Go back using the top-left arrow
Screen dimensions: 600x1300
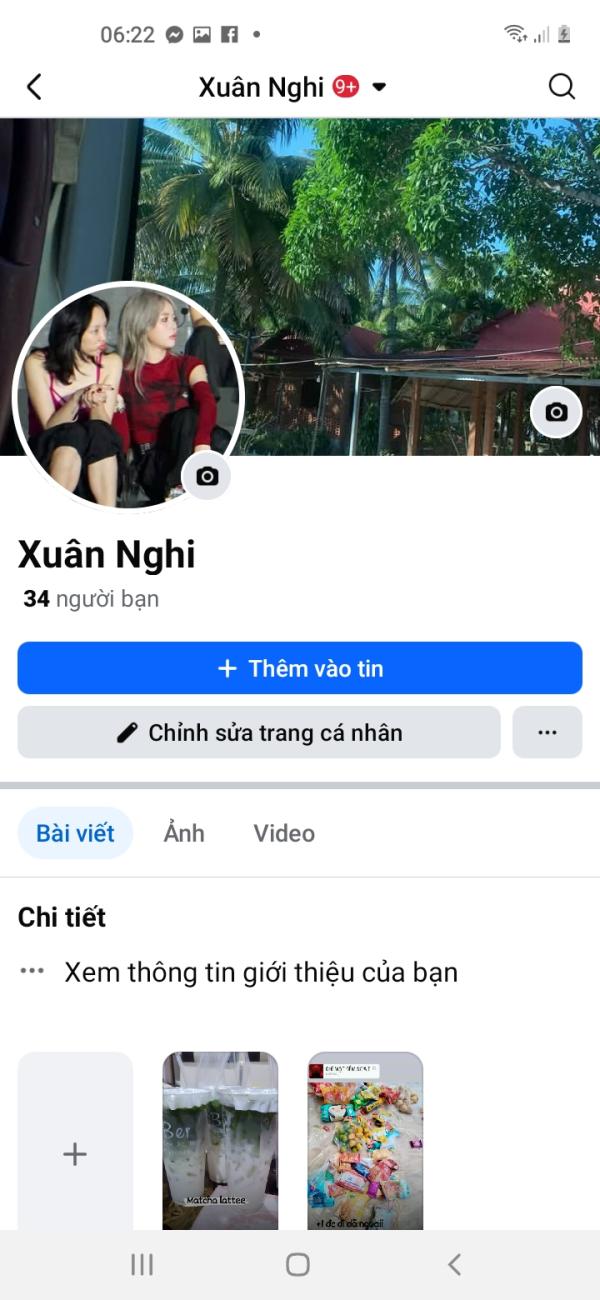(34, 87)
